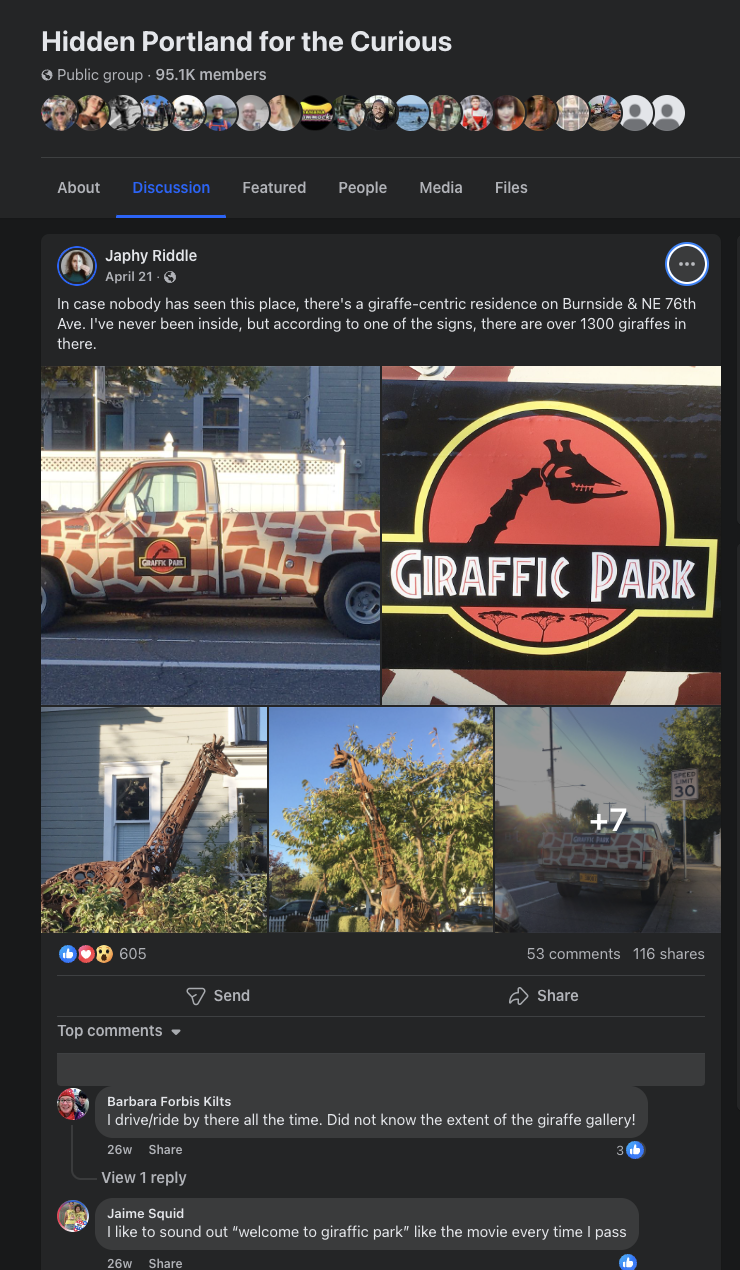Image resolution: width=740 pixels, height=1270 pixels.
Task: Open the post options three-dot menu
Action: coord(686,265)
